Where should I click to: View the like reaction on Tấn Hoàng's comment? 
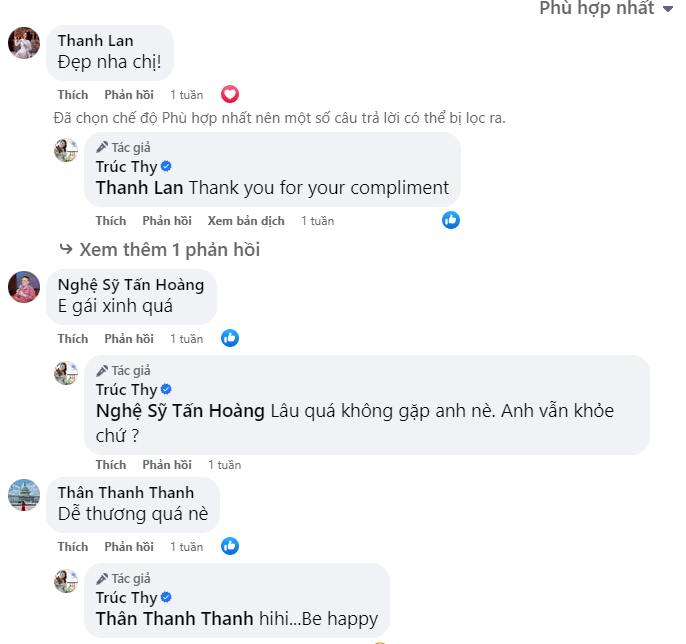pos(230,339)
